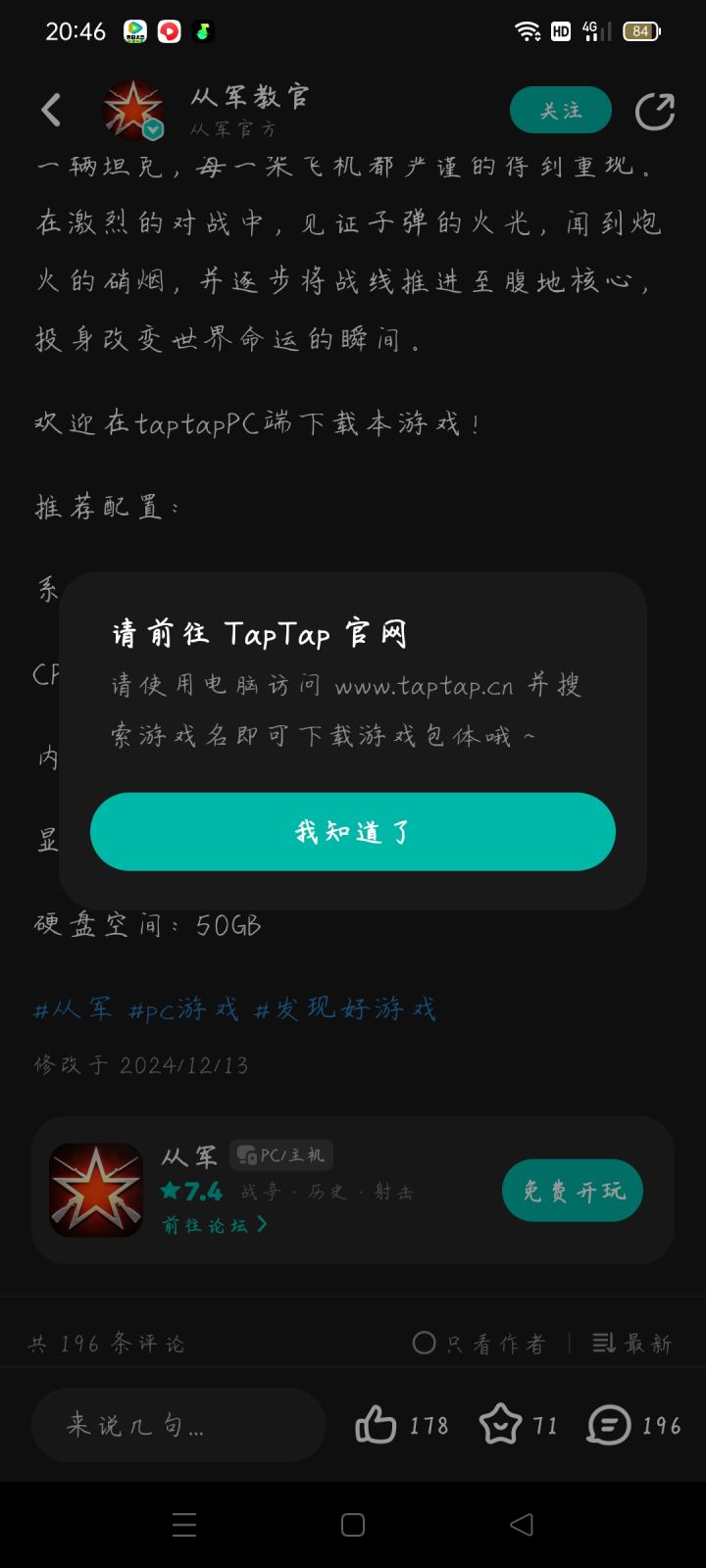This screenshot has width=706, height=1568.
Task: Dismiss the dialog with 我知道了
Action: pos(352,832)
